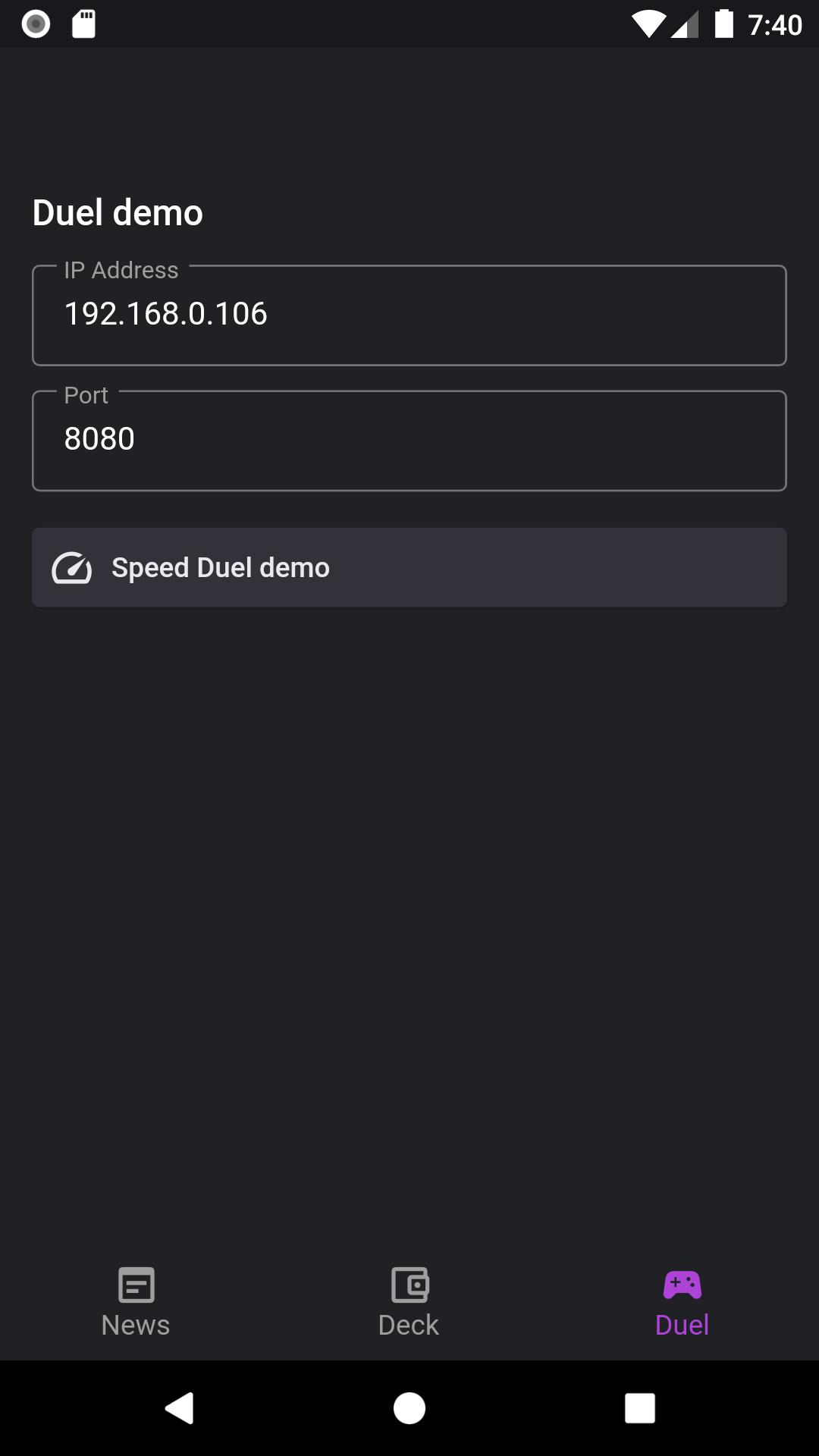Screen dimensions: 819x1456
Task: Tap the Port input field
Action: pos(409,440)
